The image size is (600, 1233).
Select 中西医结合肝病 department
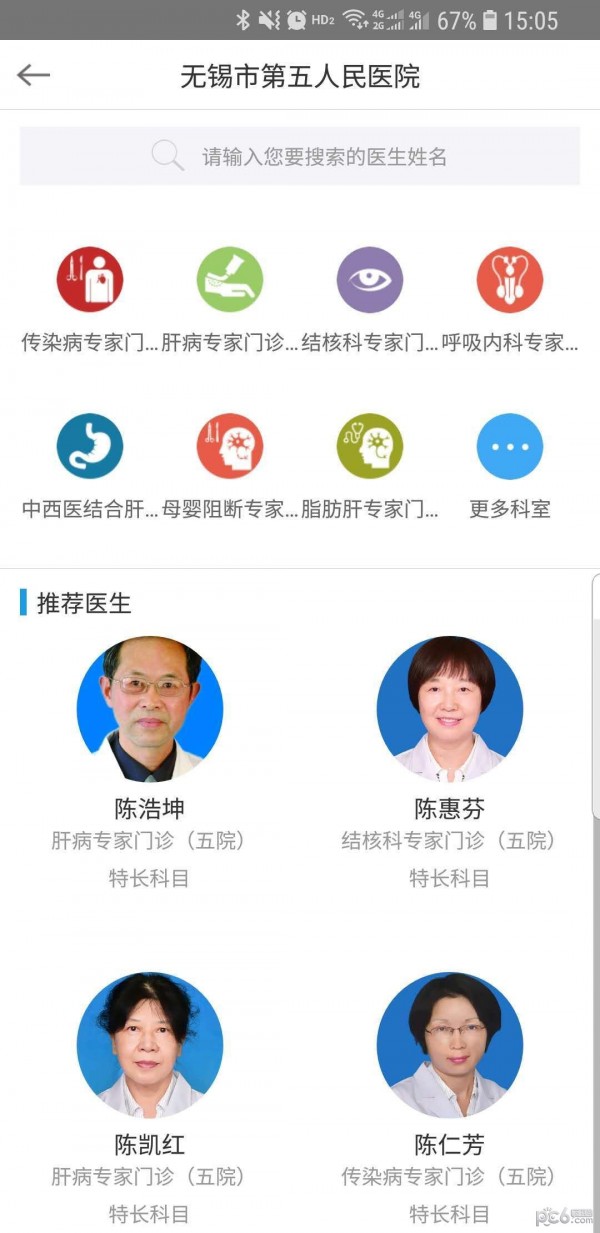90,447
